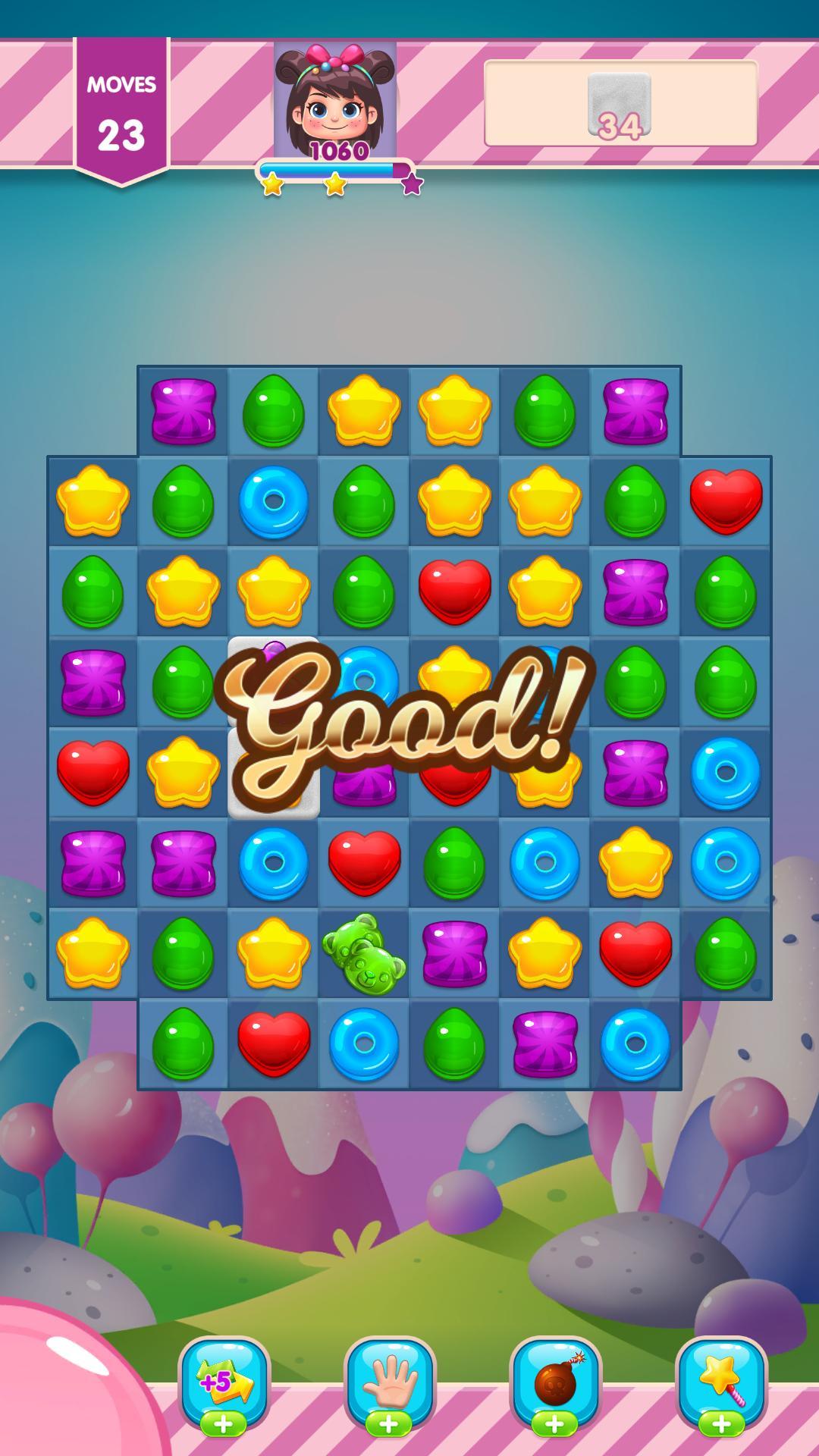Tap the green gummy bear candy
Viewport: 819px width, 1456px height.
pos(363,953)
